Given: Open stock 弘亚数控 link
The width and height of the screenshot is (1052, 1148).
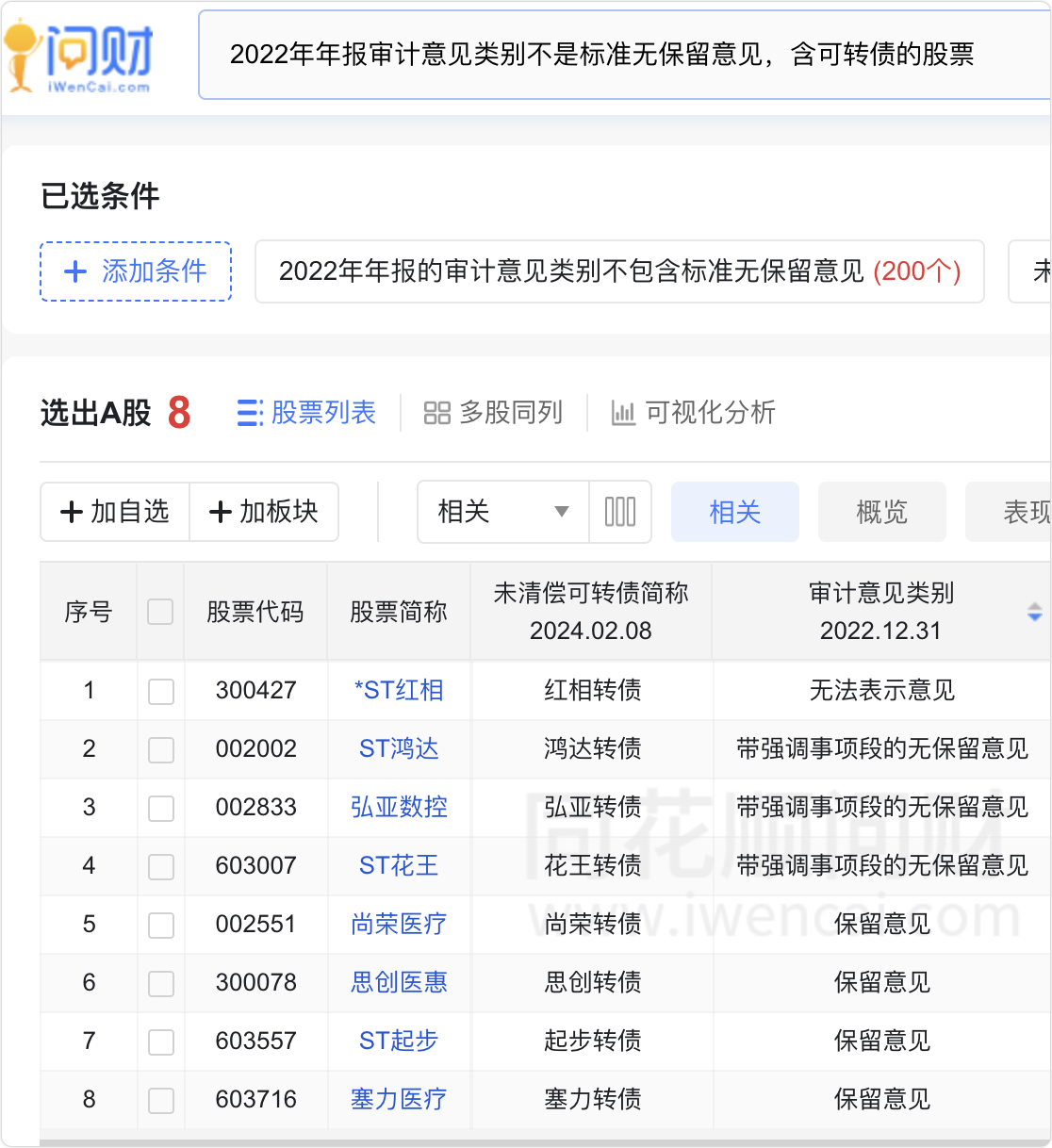Looking at the screenshot, I should (399, 808).
